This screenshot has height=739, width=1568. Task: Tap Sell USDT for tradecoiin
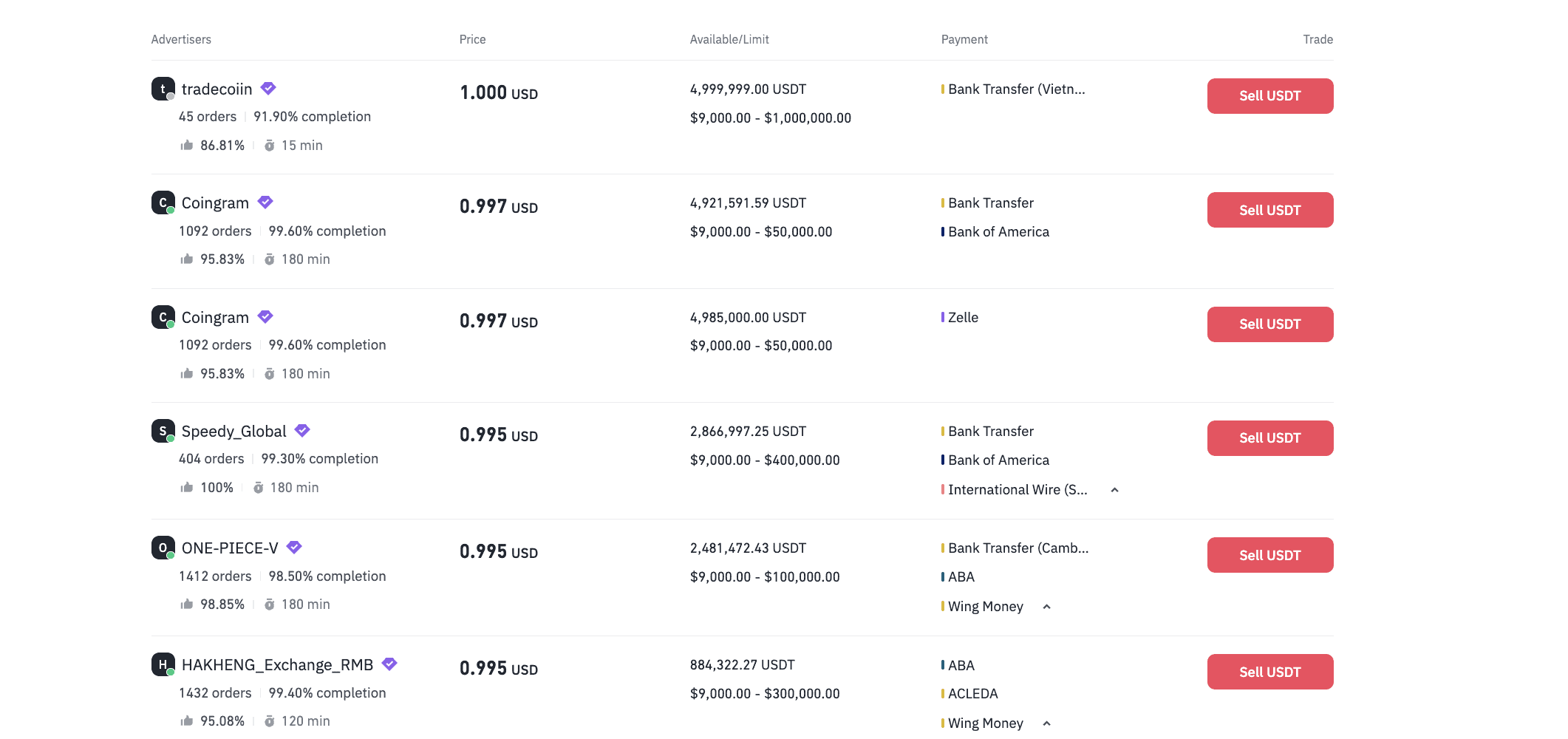[x=1269, y=96]
